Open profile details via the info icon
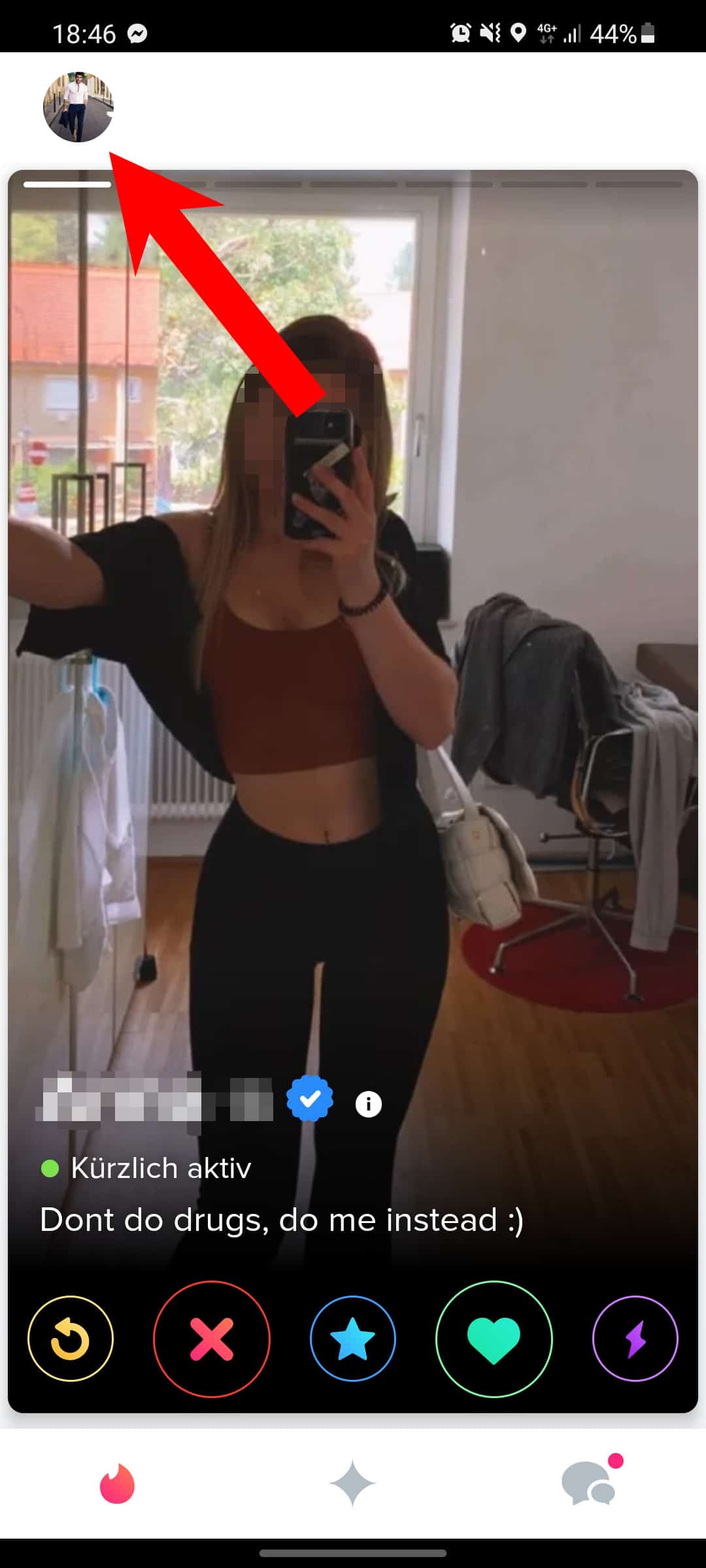The image size is (706, 1568). (368, 1104)
